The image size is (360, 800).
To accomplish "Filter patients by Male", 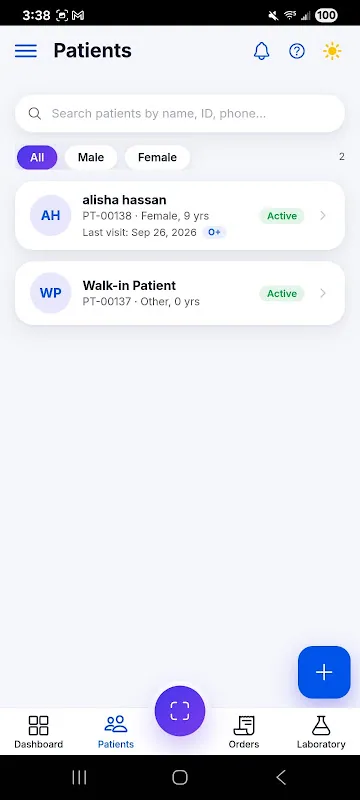I will pos(91,157).
